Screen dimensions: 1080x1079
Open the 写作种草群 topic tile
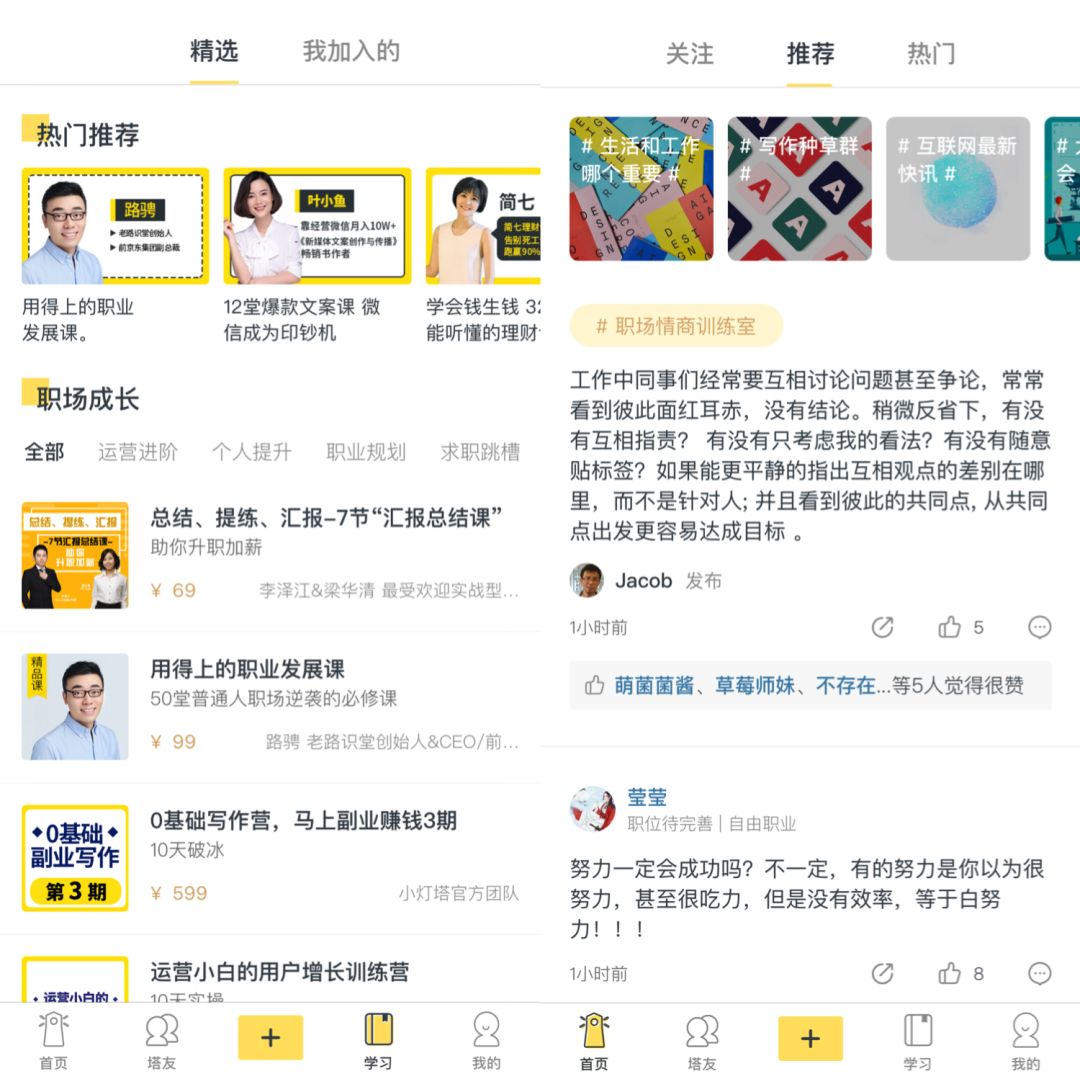799,188
